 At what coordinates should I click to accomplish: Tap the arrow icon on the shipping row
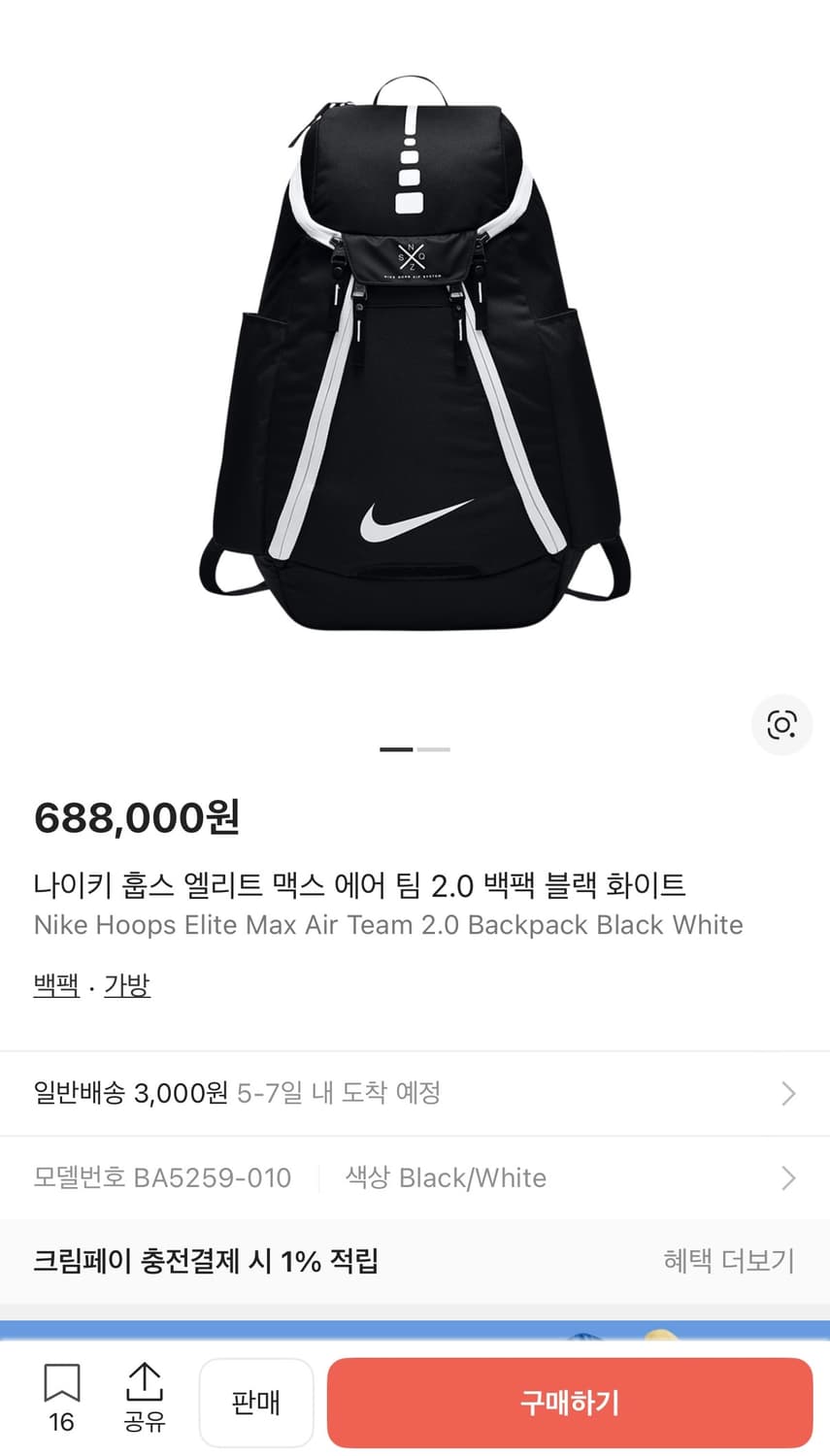789,1093
